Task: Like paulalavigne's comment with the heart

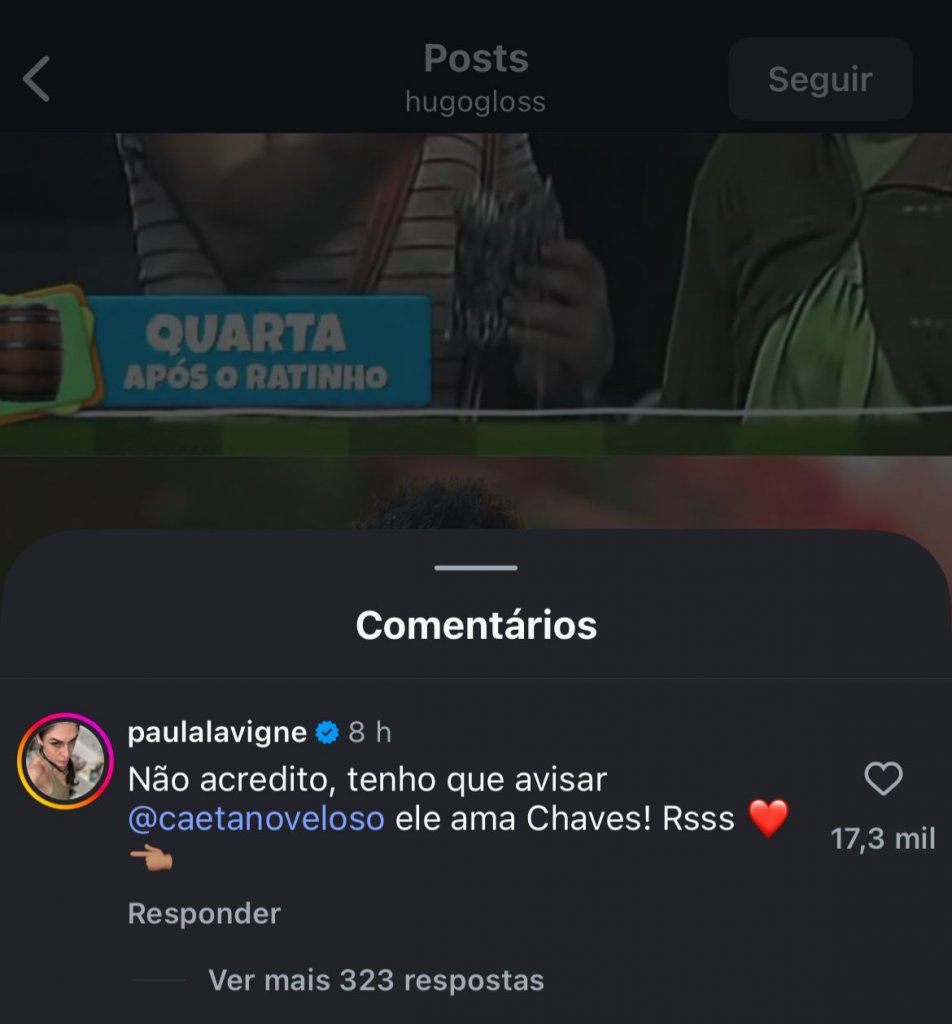Action: click(x=883, y=779)
